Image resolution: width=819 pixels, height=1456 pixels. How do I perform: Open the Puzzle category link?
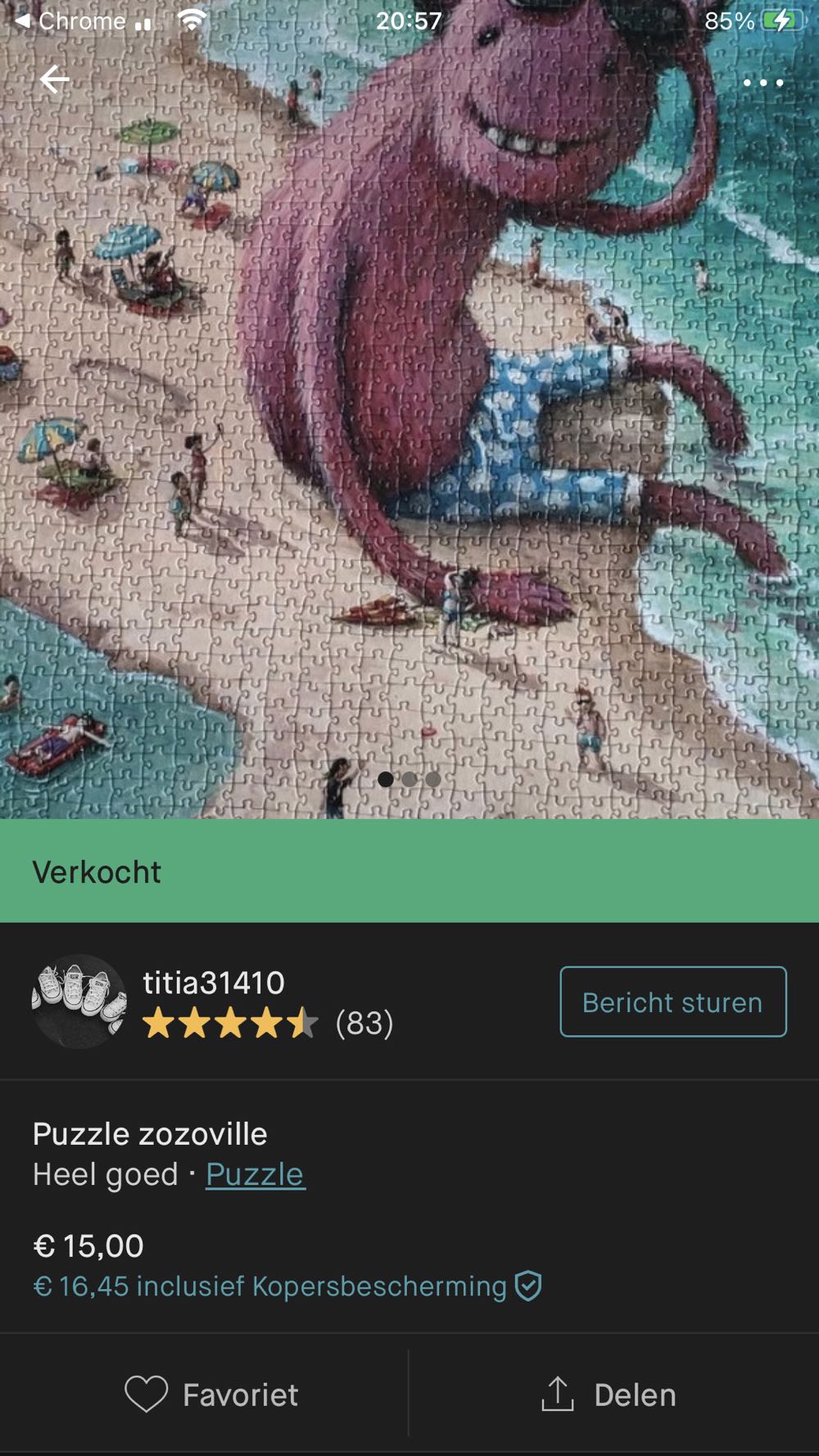coord(255,1173)
